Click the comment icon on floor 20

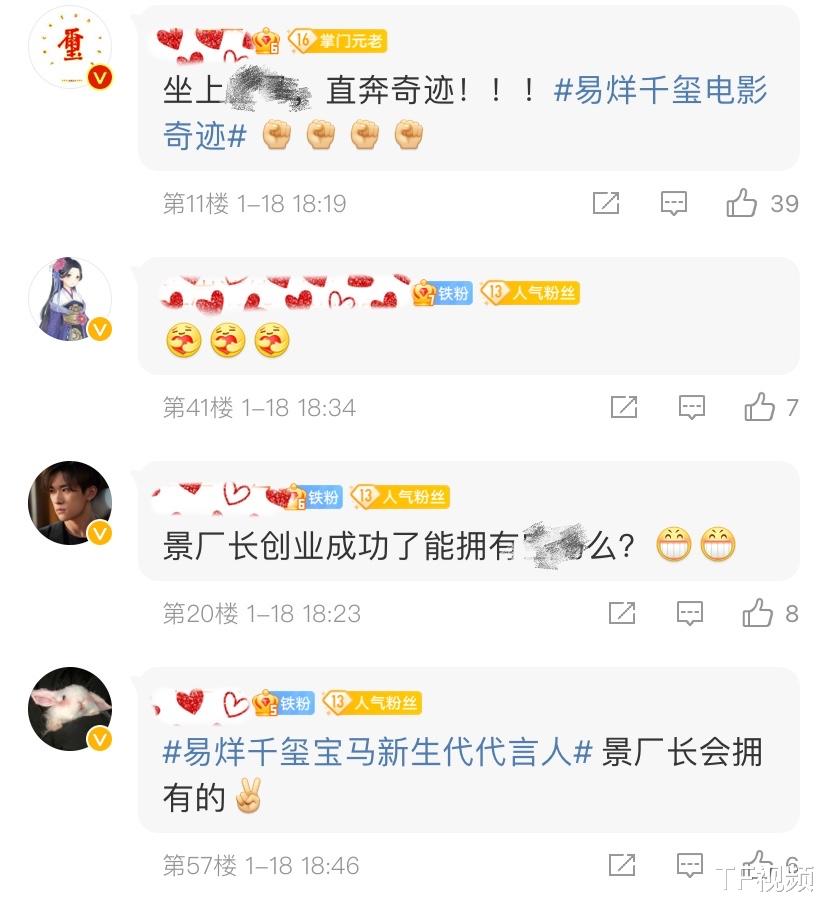(690, 613)
